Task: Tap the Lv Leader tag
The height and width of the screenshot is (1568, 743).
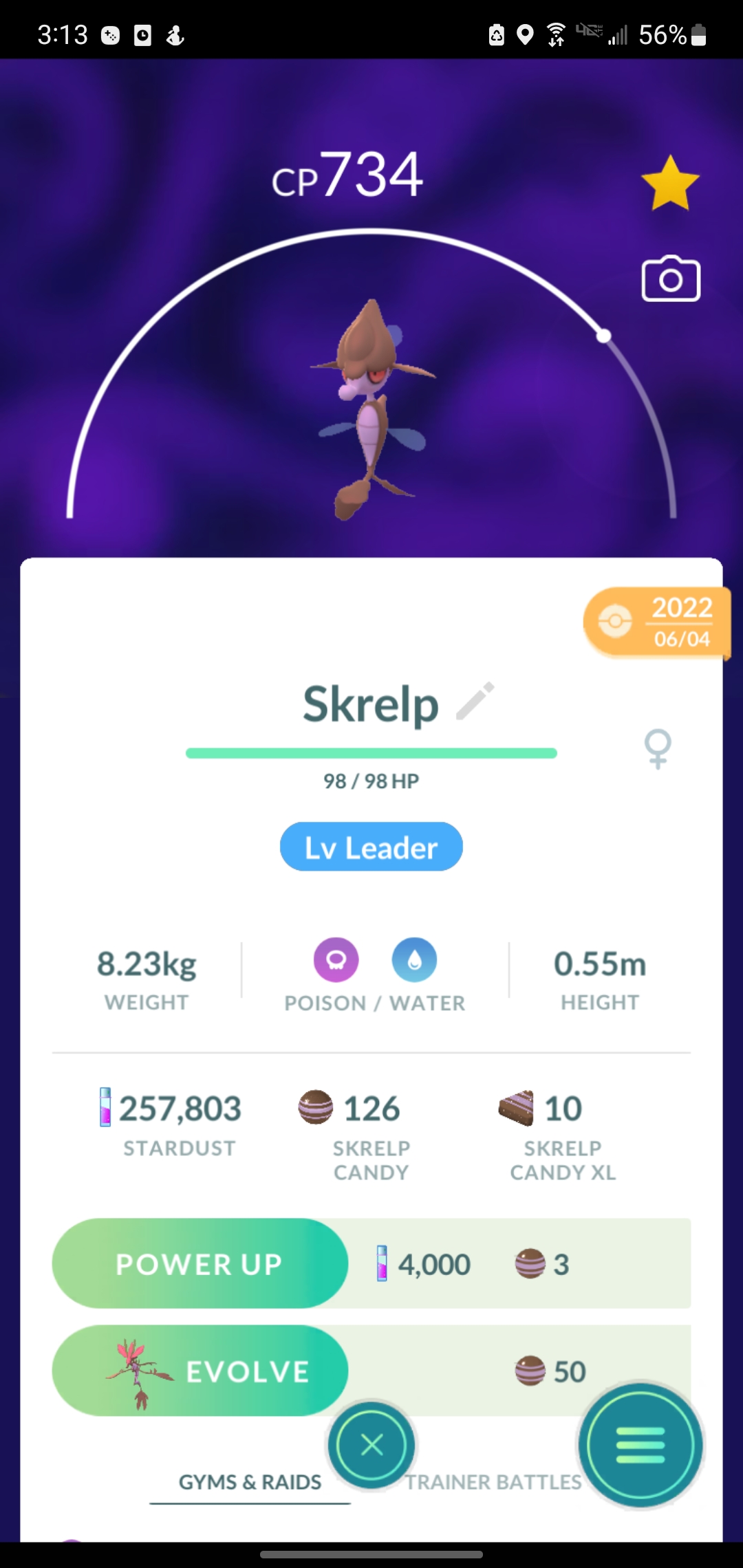Action: coord(371,847)
